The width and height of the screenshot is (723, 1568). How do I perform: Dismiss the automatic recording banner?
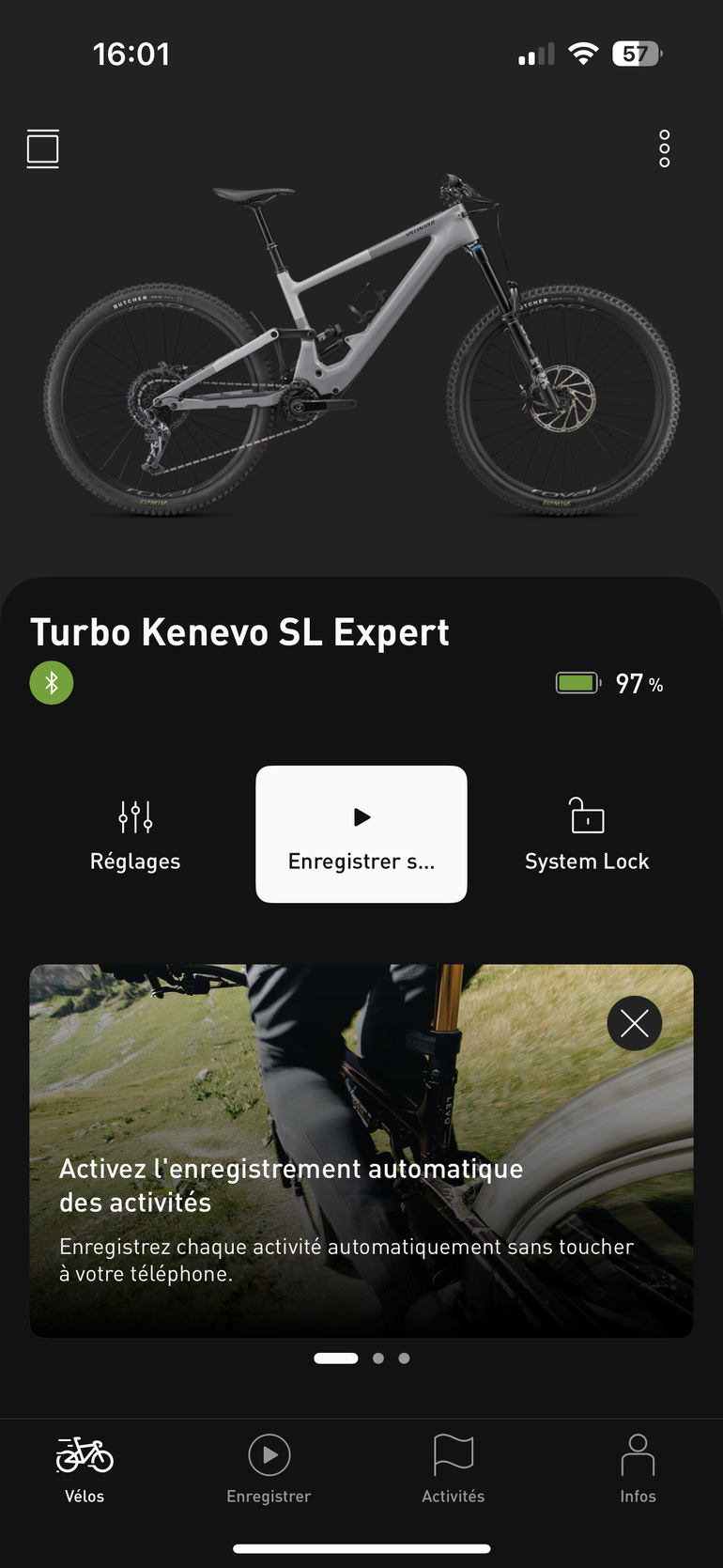point(634,1023)
